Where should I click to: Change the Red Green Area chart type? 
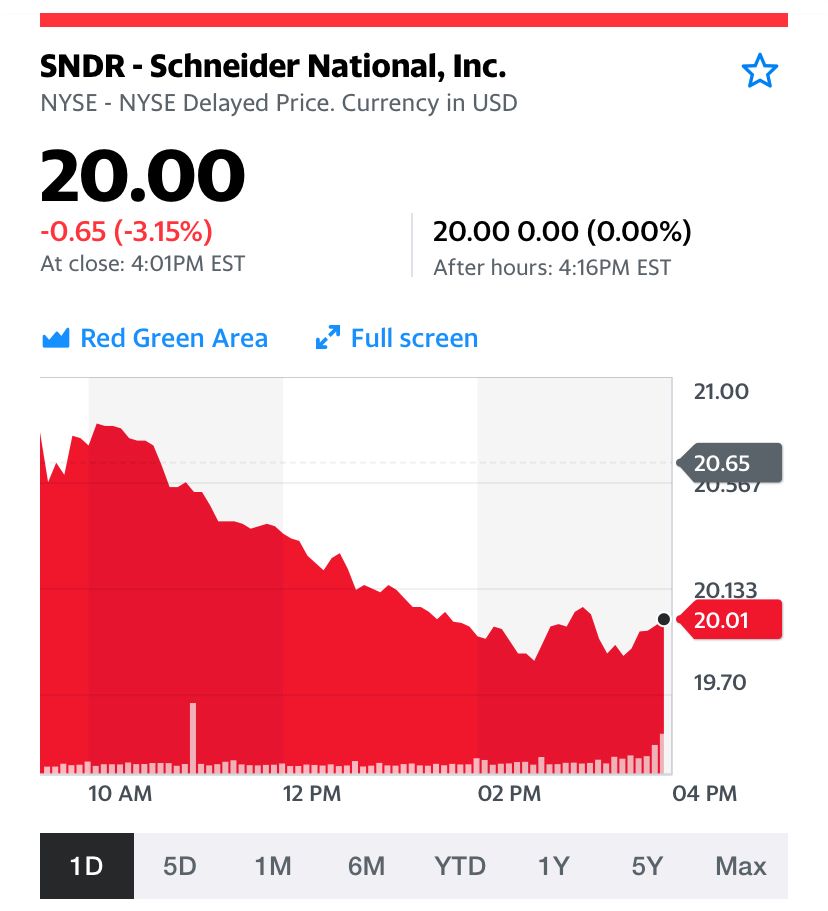tap(155, 339)
